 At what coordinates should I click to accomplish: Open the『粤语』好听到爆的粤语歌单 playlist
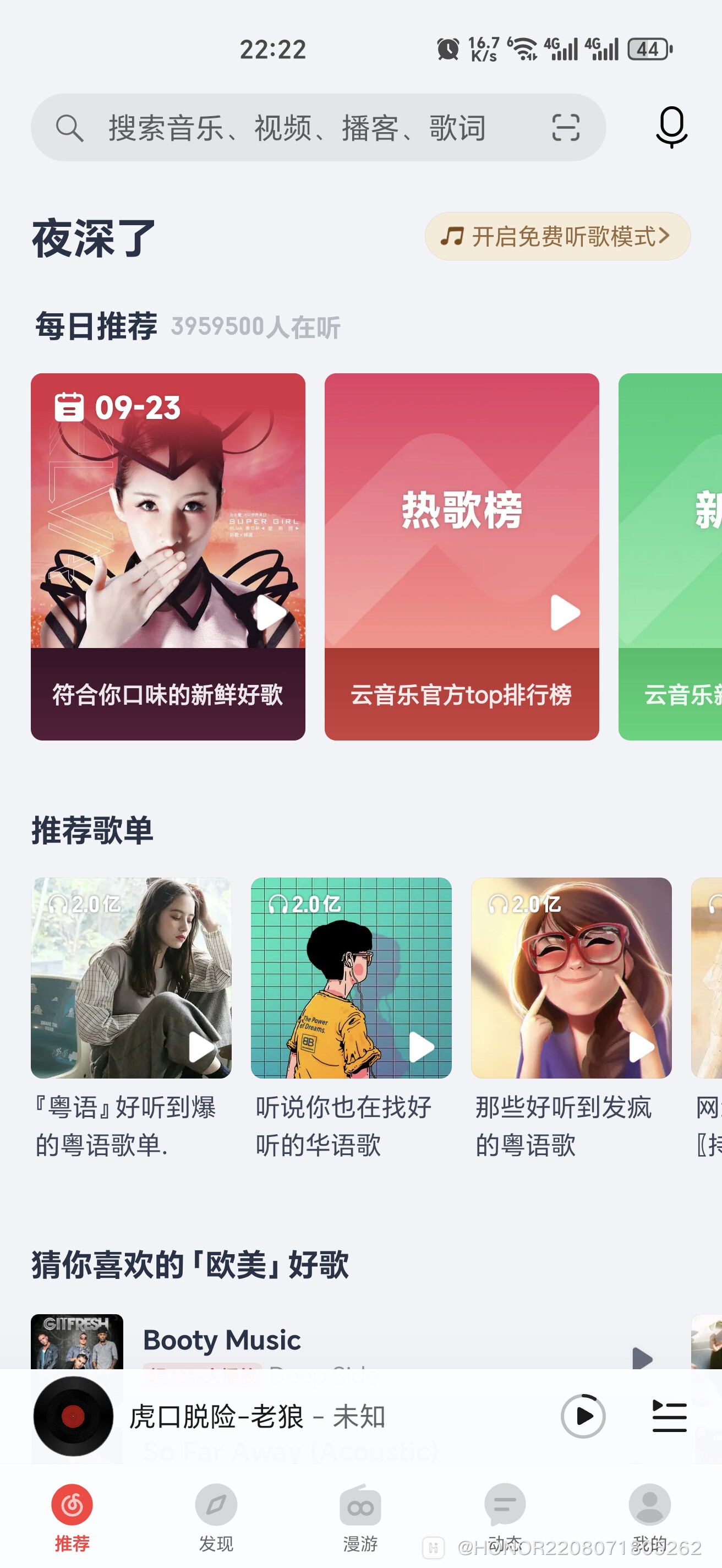click(x=131, y=978)
